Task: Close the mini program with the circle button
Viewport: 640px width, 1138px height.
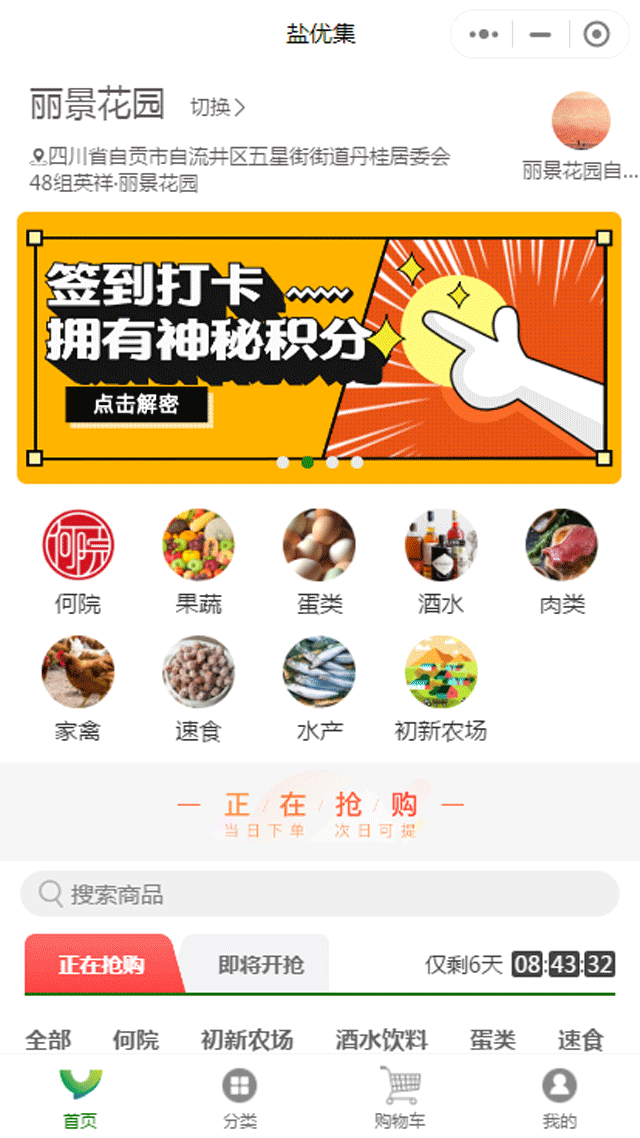Action: (x=596, y=35)
